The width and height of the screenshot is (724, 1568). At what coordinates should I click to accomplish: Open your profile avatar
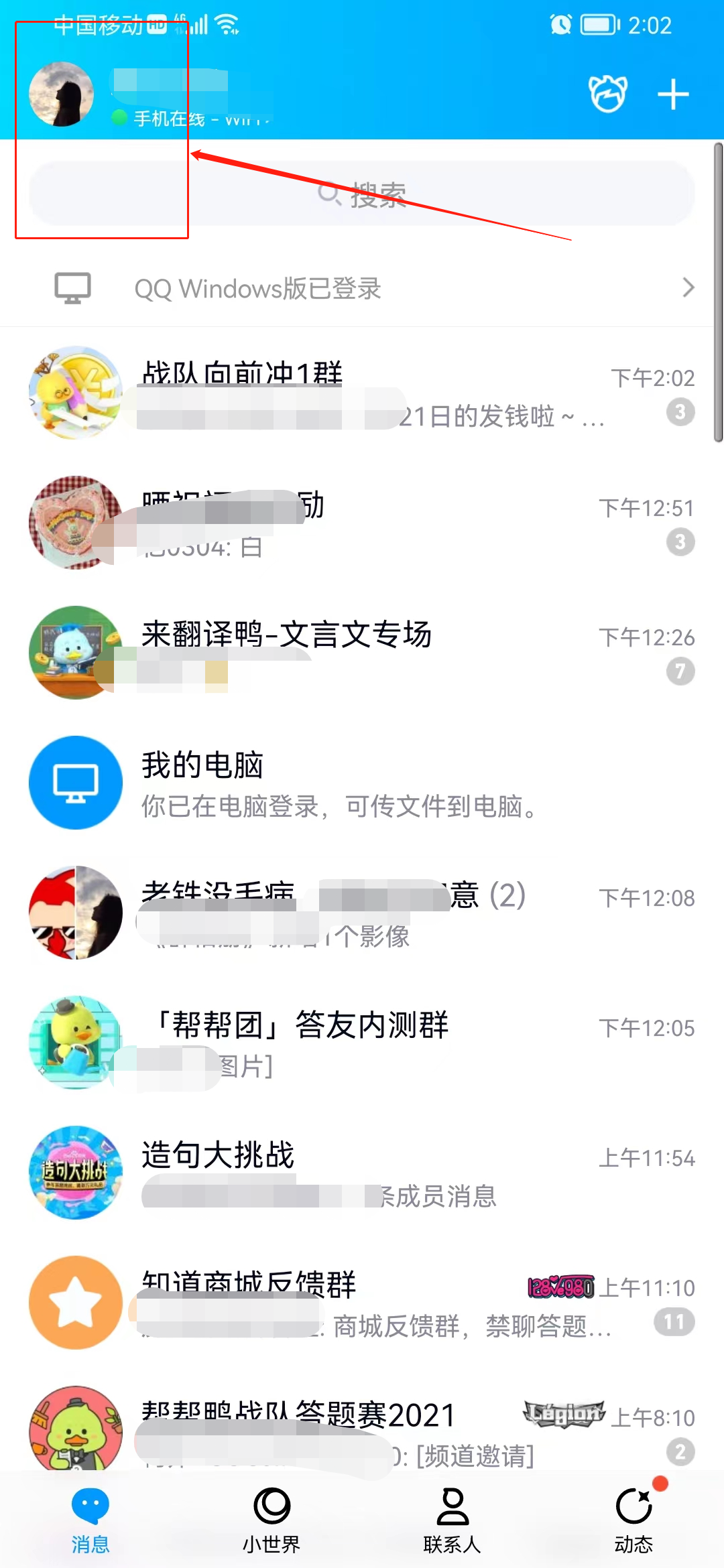(x=62, y=94)
